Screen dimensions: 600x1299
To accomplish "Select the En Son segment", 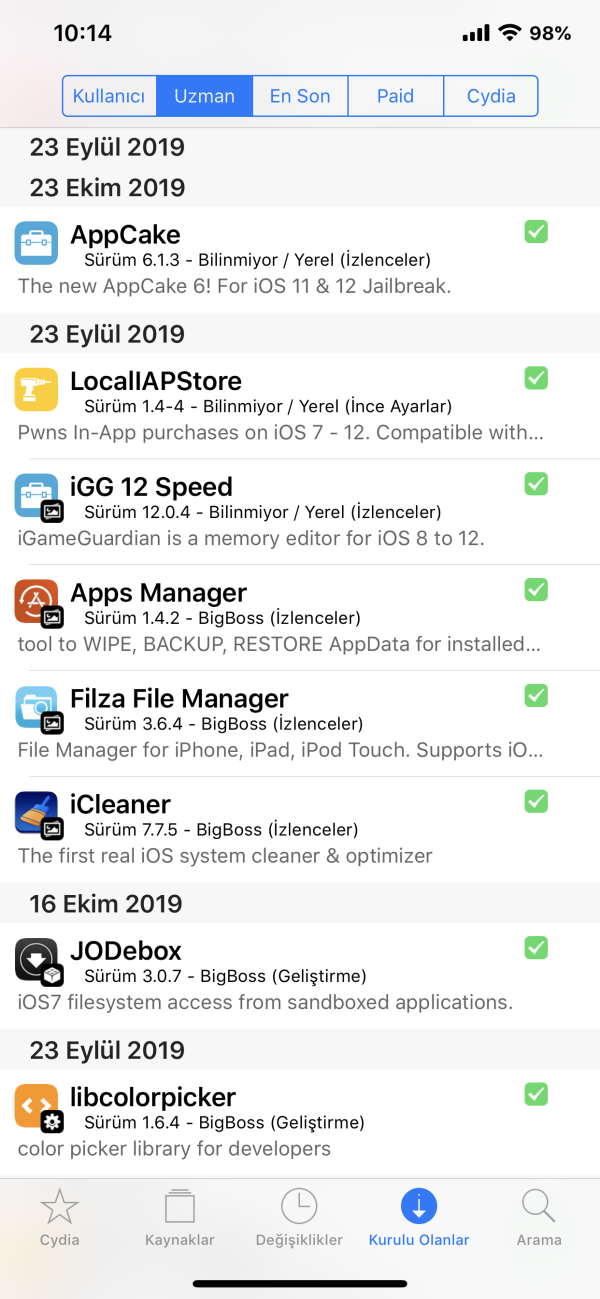I will tap(300, 96).
